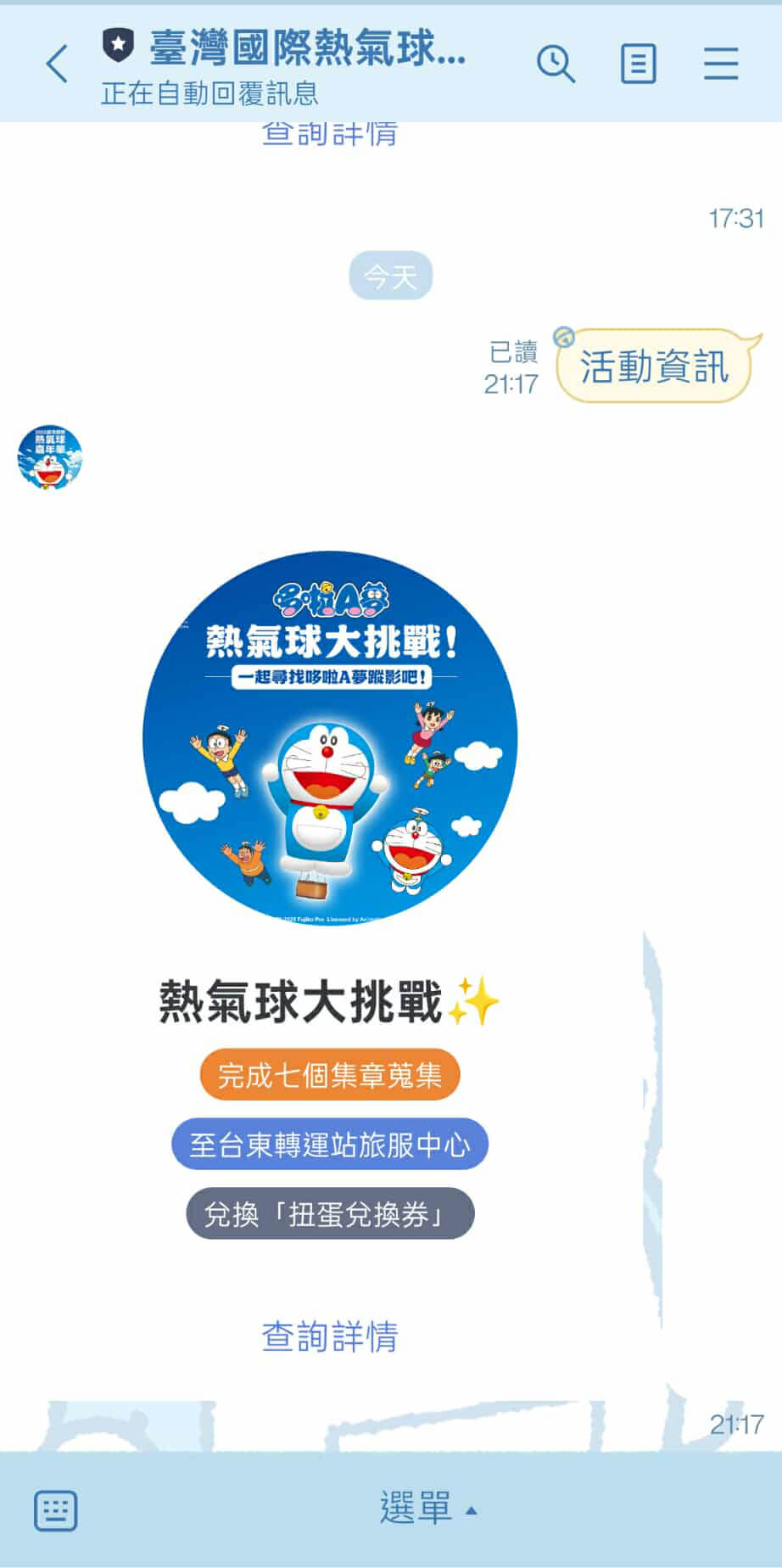Open the notes icon in header
This screenshot has height=1568, width=782.
pos(638,64)
